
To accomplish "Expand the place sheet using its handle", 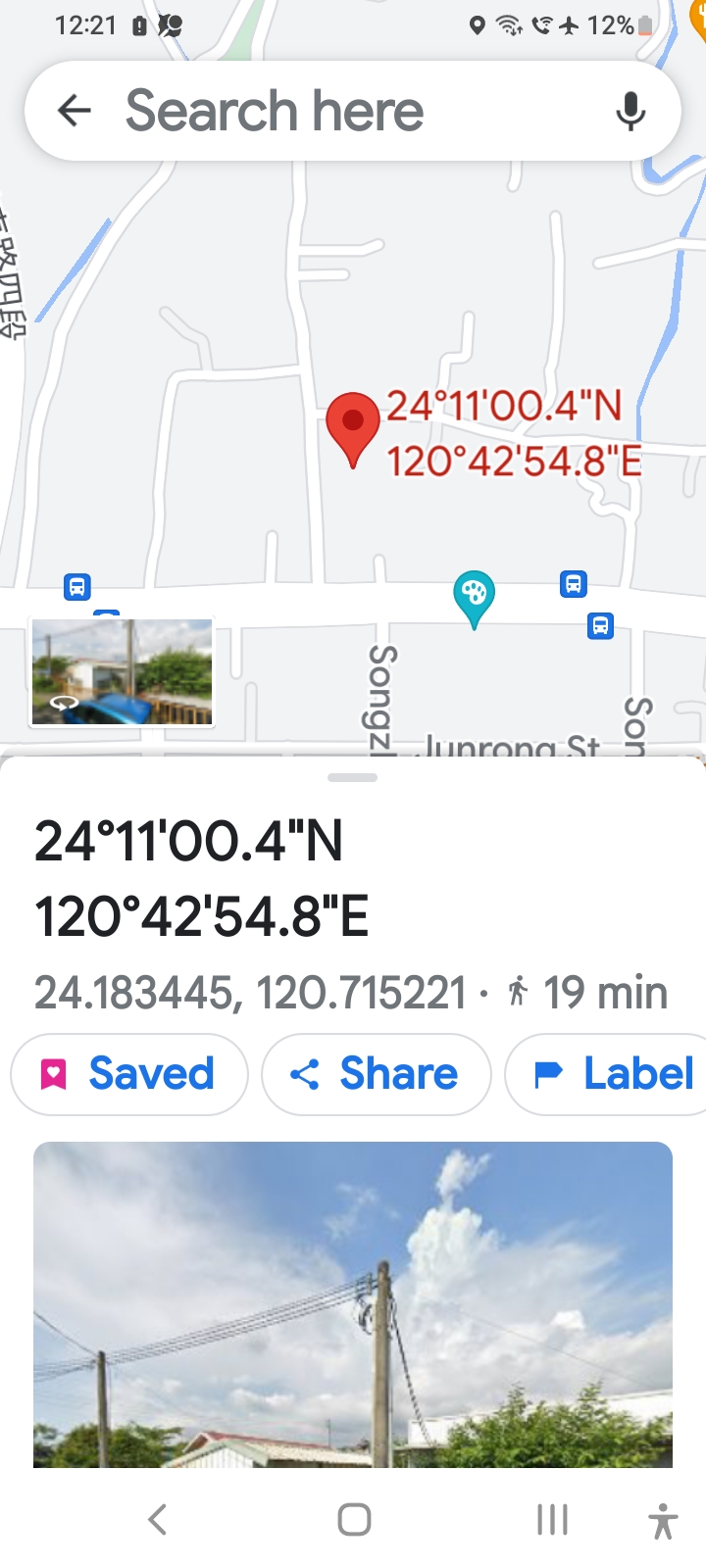I will [x=353, y=778].
